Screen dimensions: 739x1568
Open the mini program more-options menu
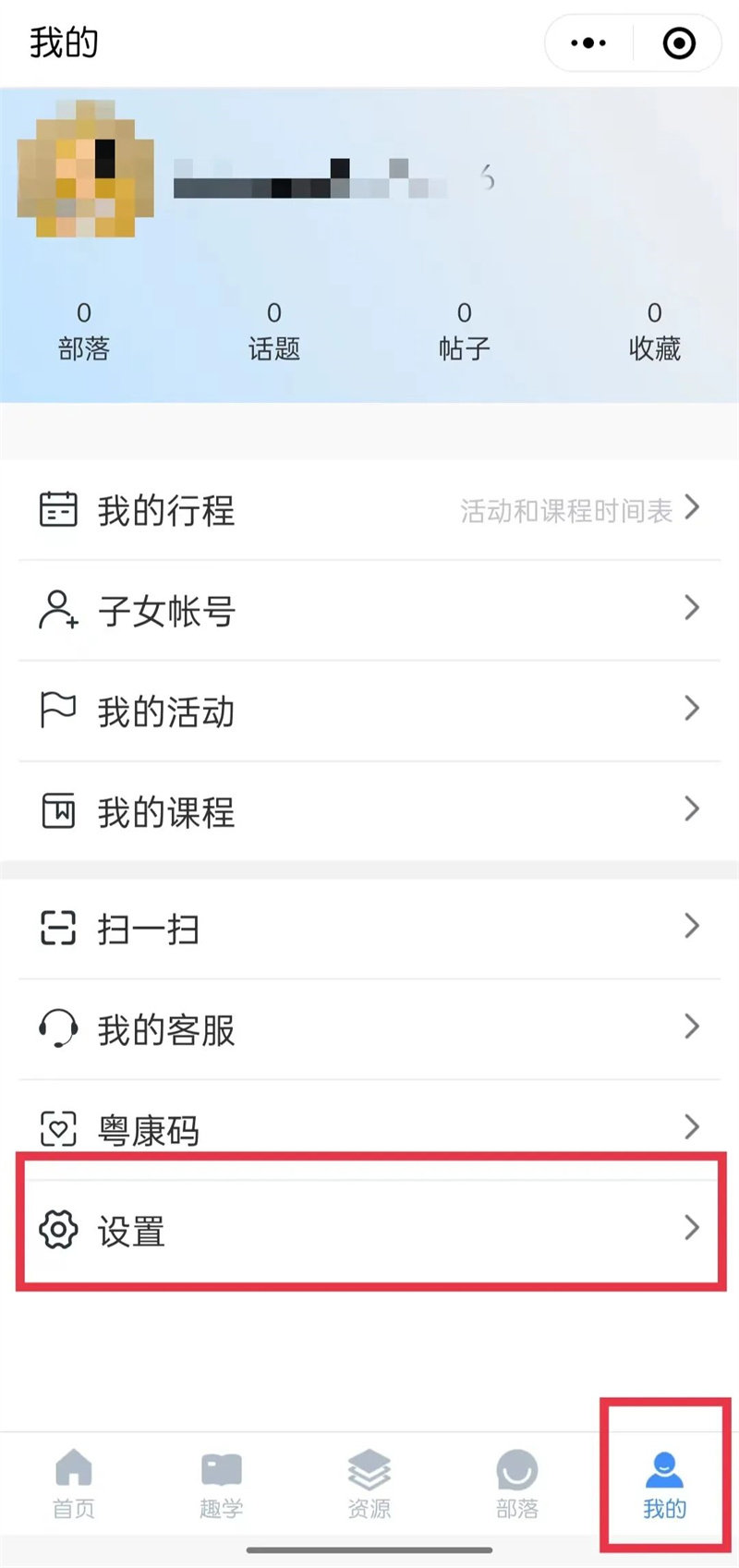click(x=588, y=43)
